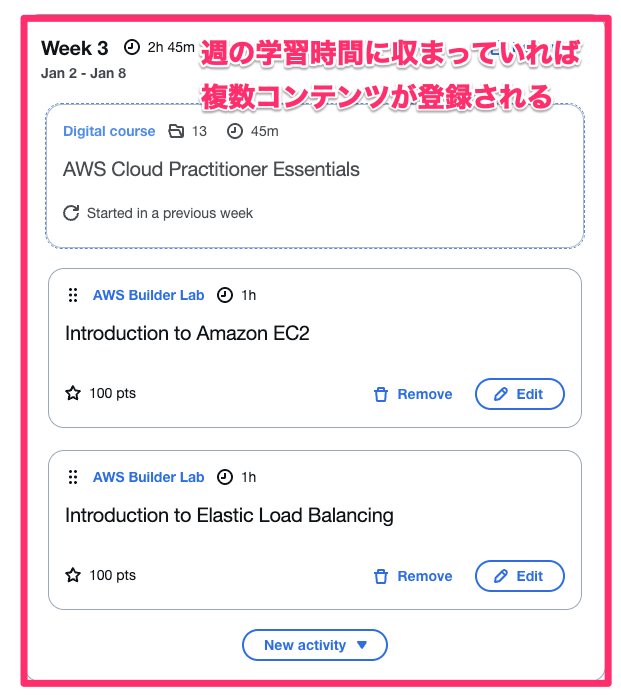Open the Introduction to Amazon EC2 lab card
This screenshot has width=621, height=695.
pyautogui.click(x=187, y=333)
